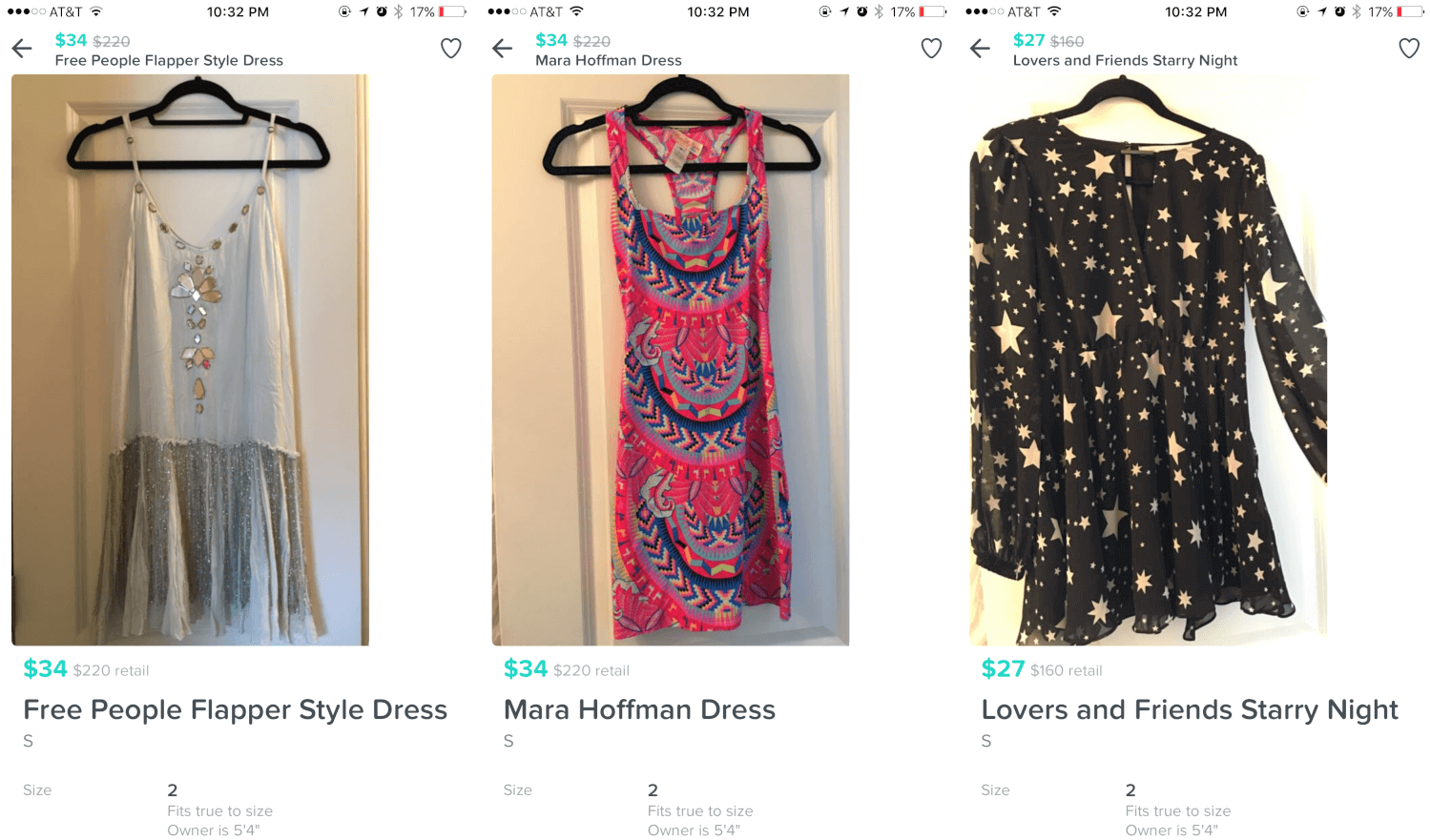Go back from the Mara Hoffman Dress listing
Viewport: 1431px width, 840px height.
503,49
